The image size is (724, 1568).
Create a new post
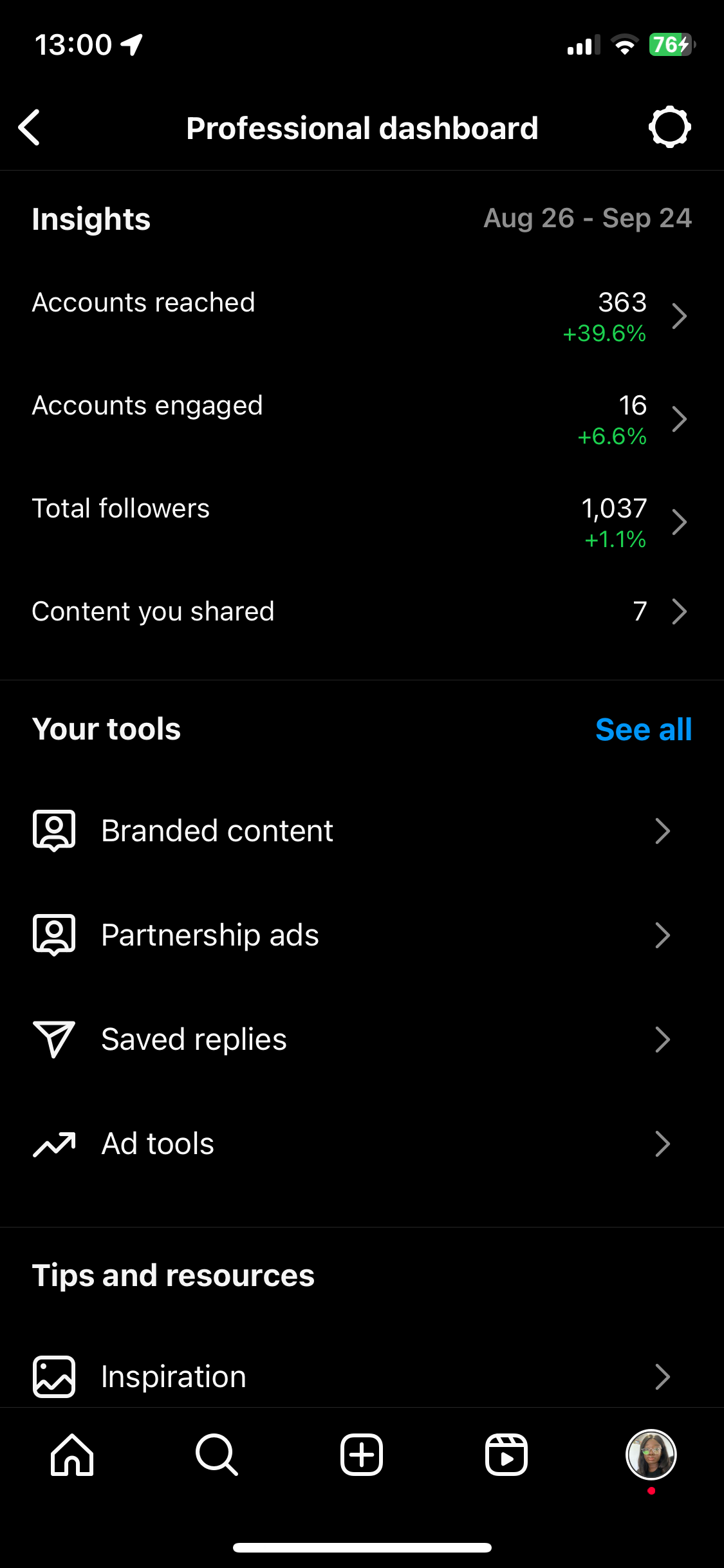[x=362, y=1455]
